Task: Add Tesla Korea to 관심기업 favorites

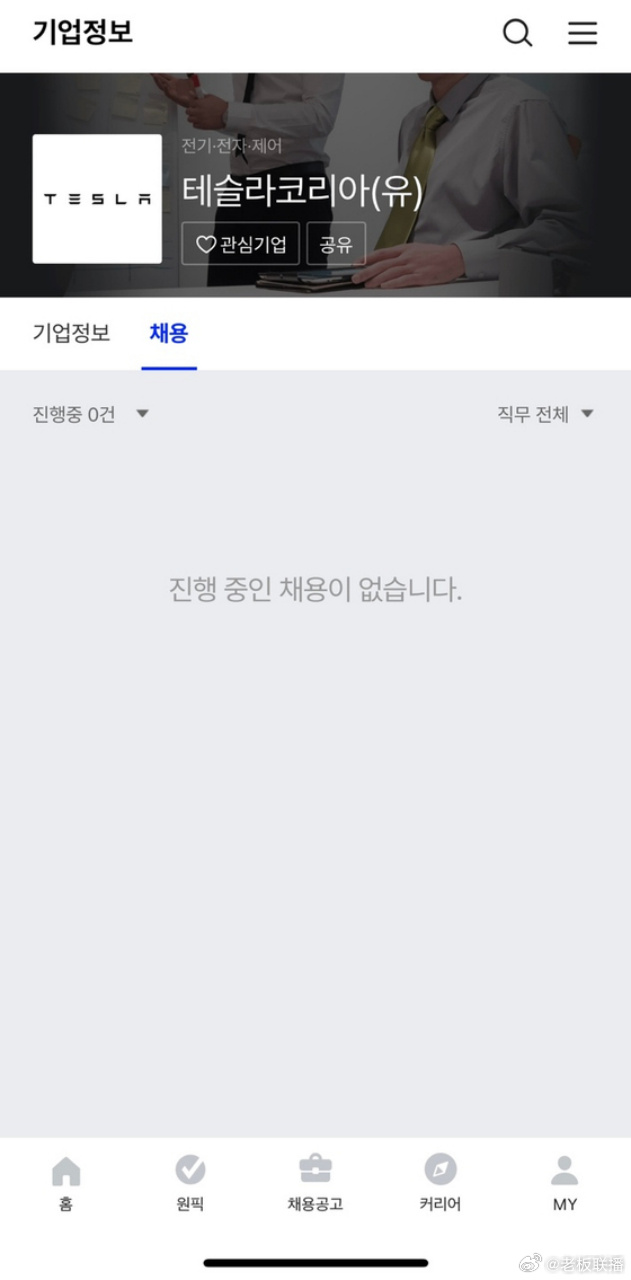Action: tap(240, 244)
